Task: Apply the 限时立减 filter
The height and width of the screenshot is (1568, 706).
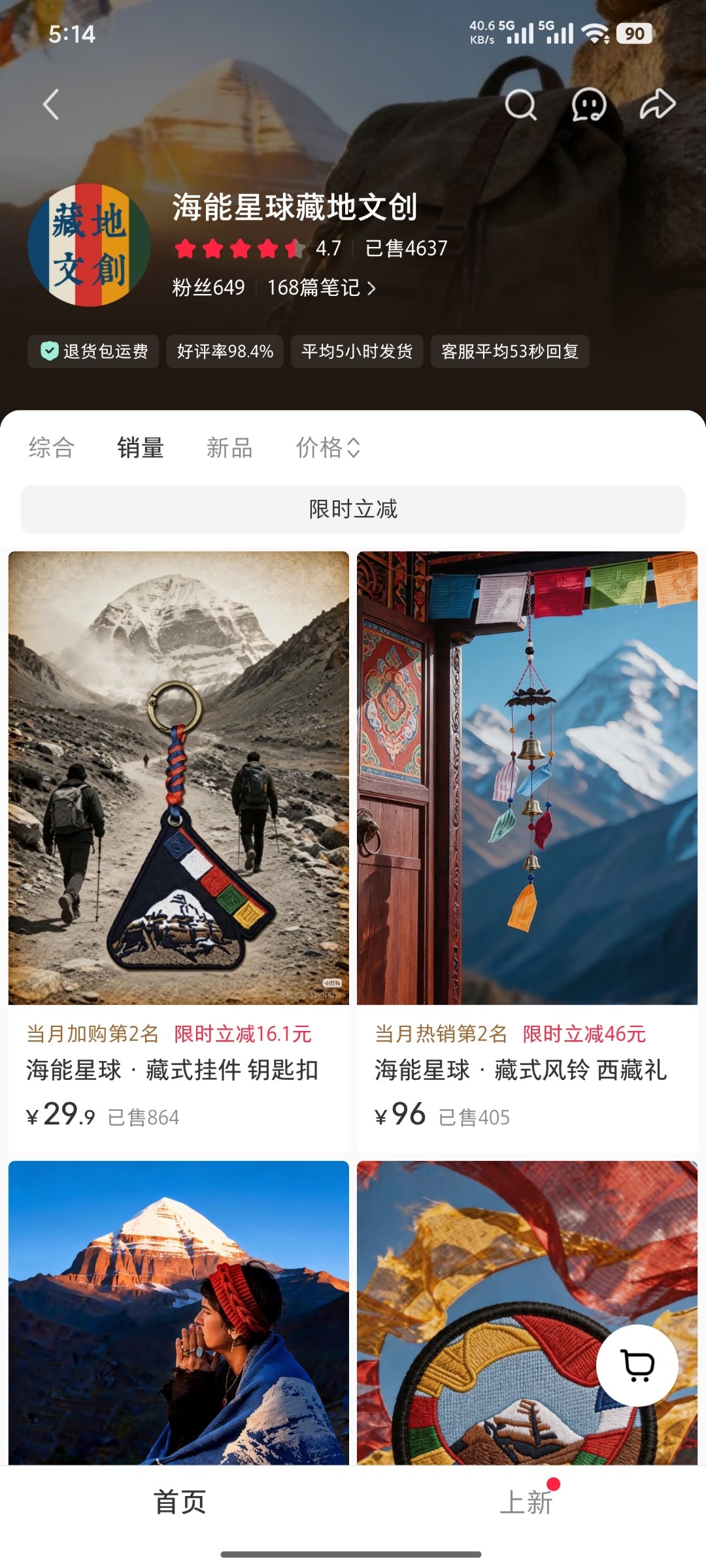Action: point(353,509)
